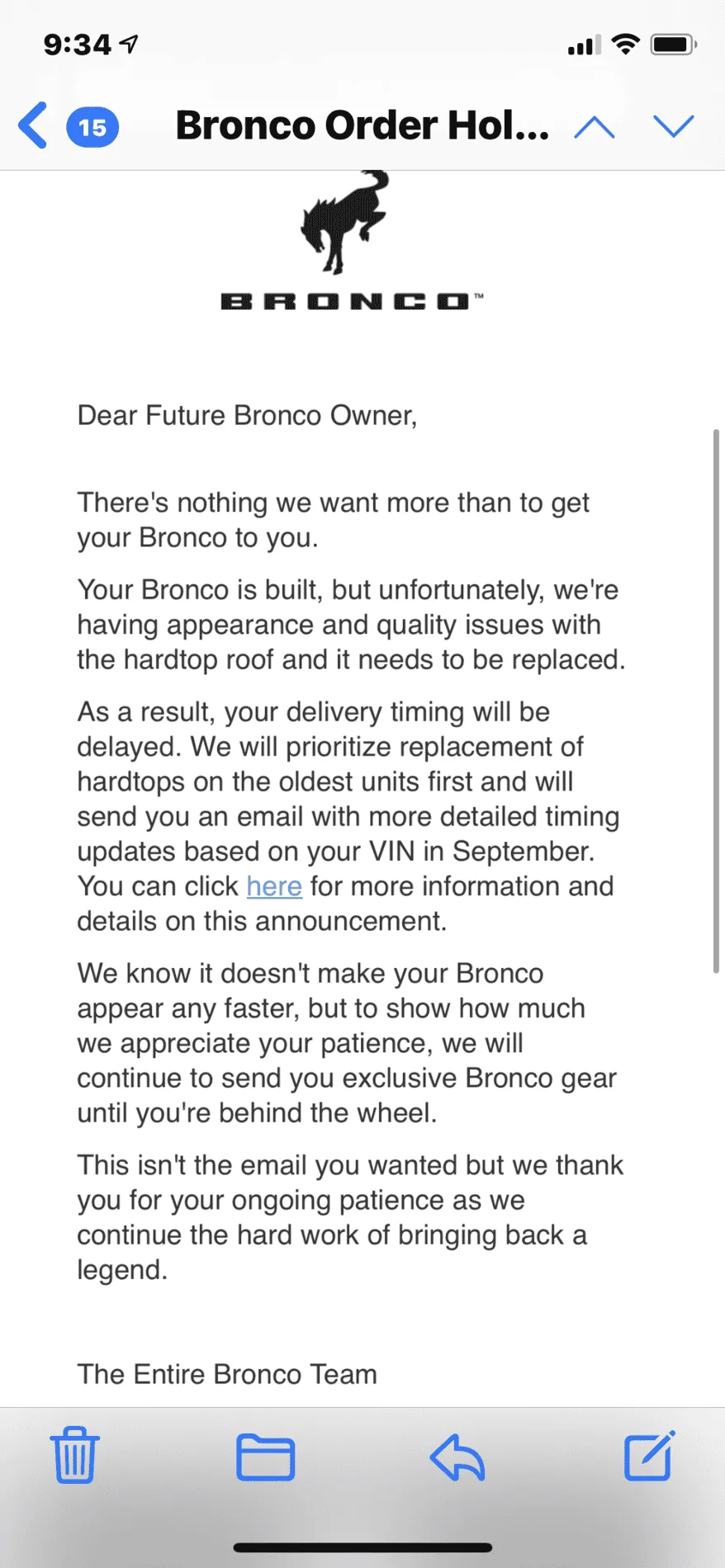Jump to the next email with down arrow
This screenshot has height=1568, width=725.
(x=674, y=126)
